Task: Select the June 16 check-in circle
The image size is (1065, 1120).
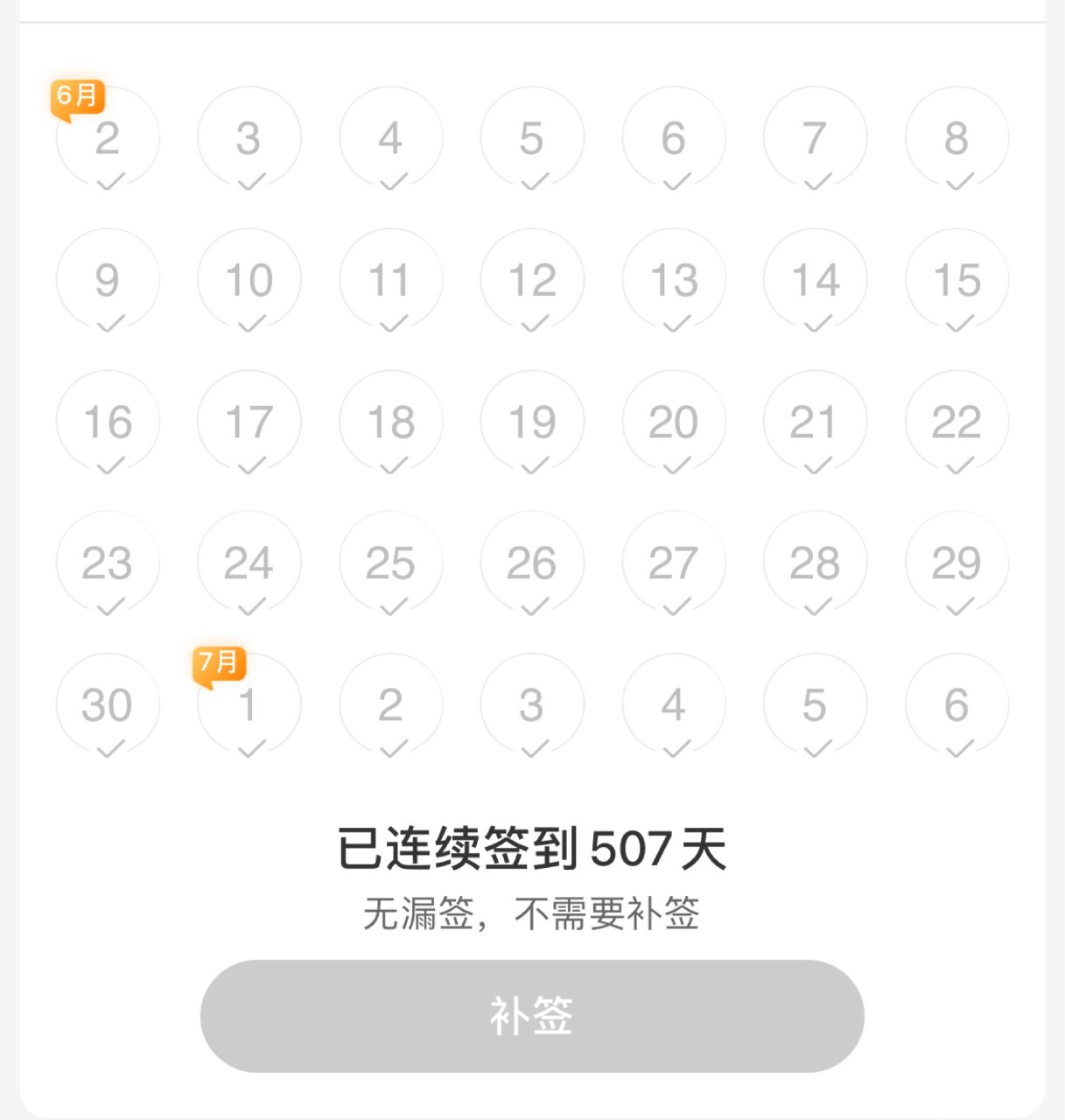Action: (x=108, y=421)
